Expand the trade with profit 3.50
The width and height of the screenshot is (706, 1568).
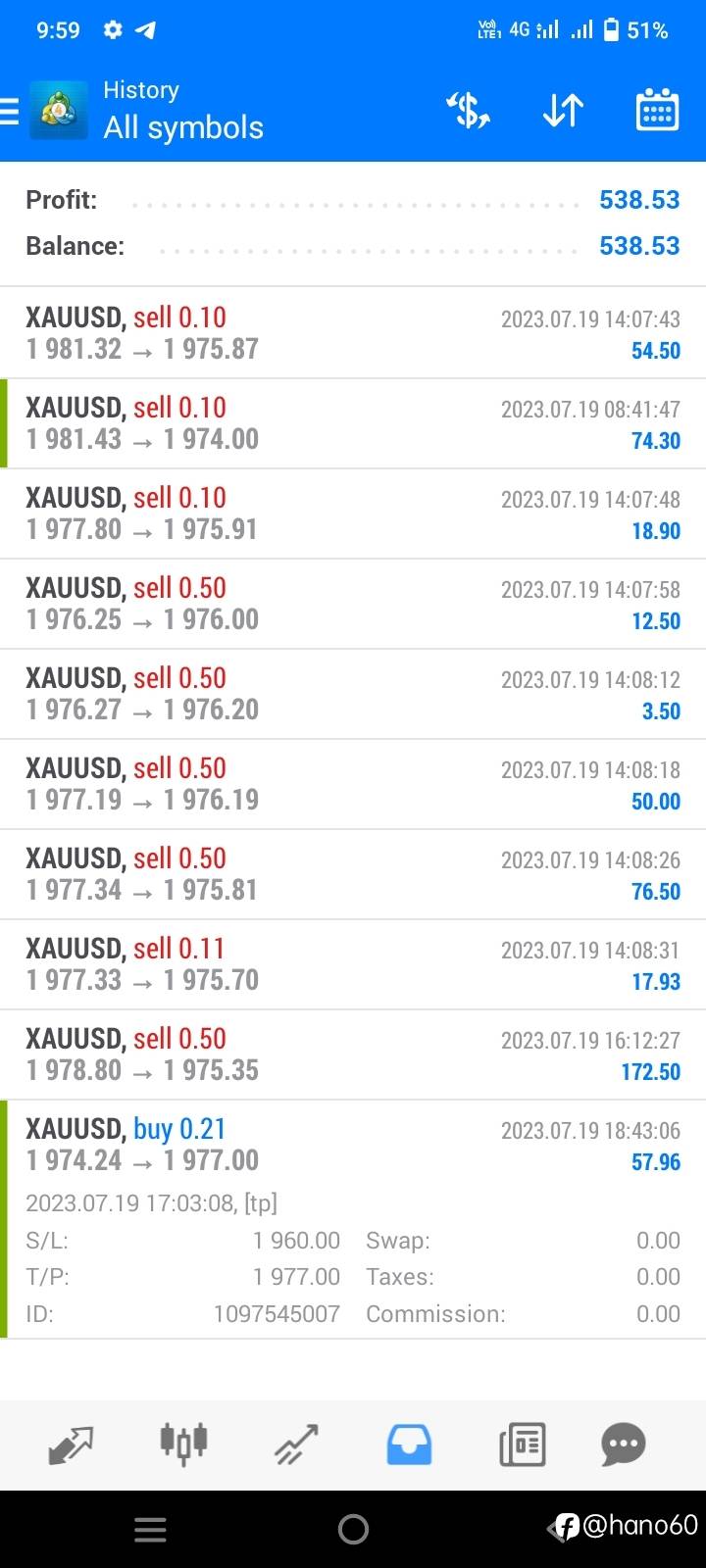[353, 694]
